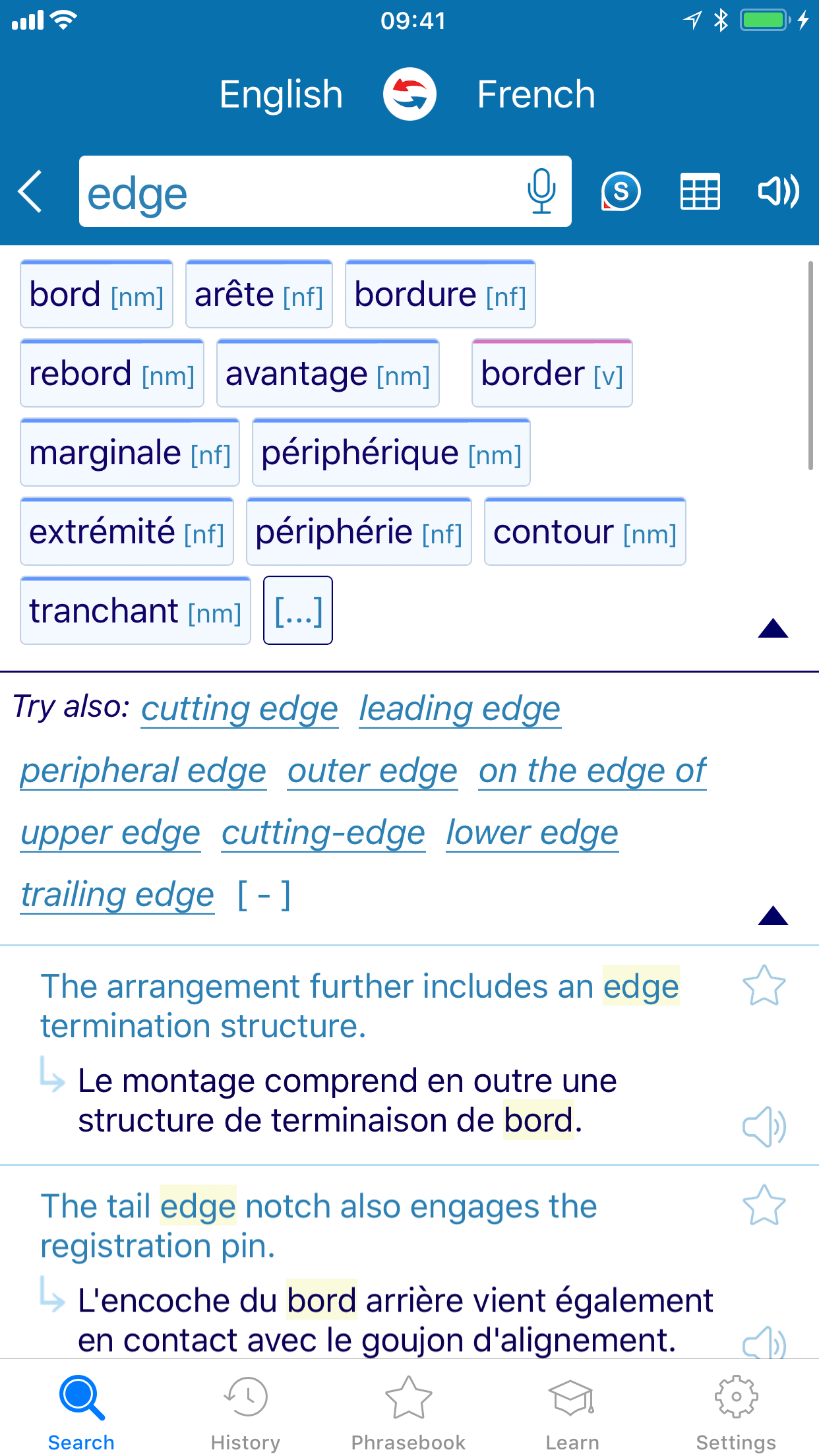Tap the back chevron arrow
This screenshot has width=819, height=1456.
click(x=30, y=192)
